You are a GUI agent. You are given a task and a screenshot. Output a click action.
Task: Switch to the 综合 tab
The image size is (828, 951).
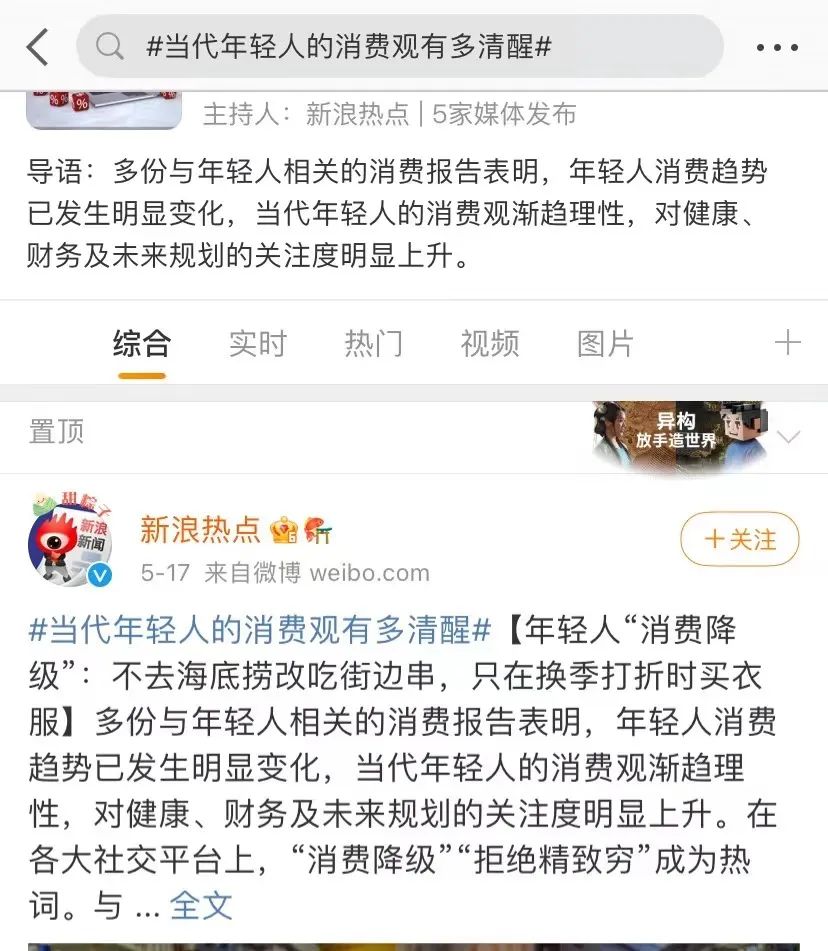(x=141, y=344)
